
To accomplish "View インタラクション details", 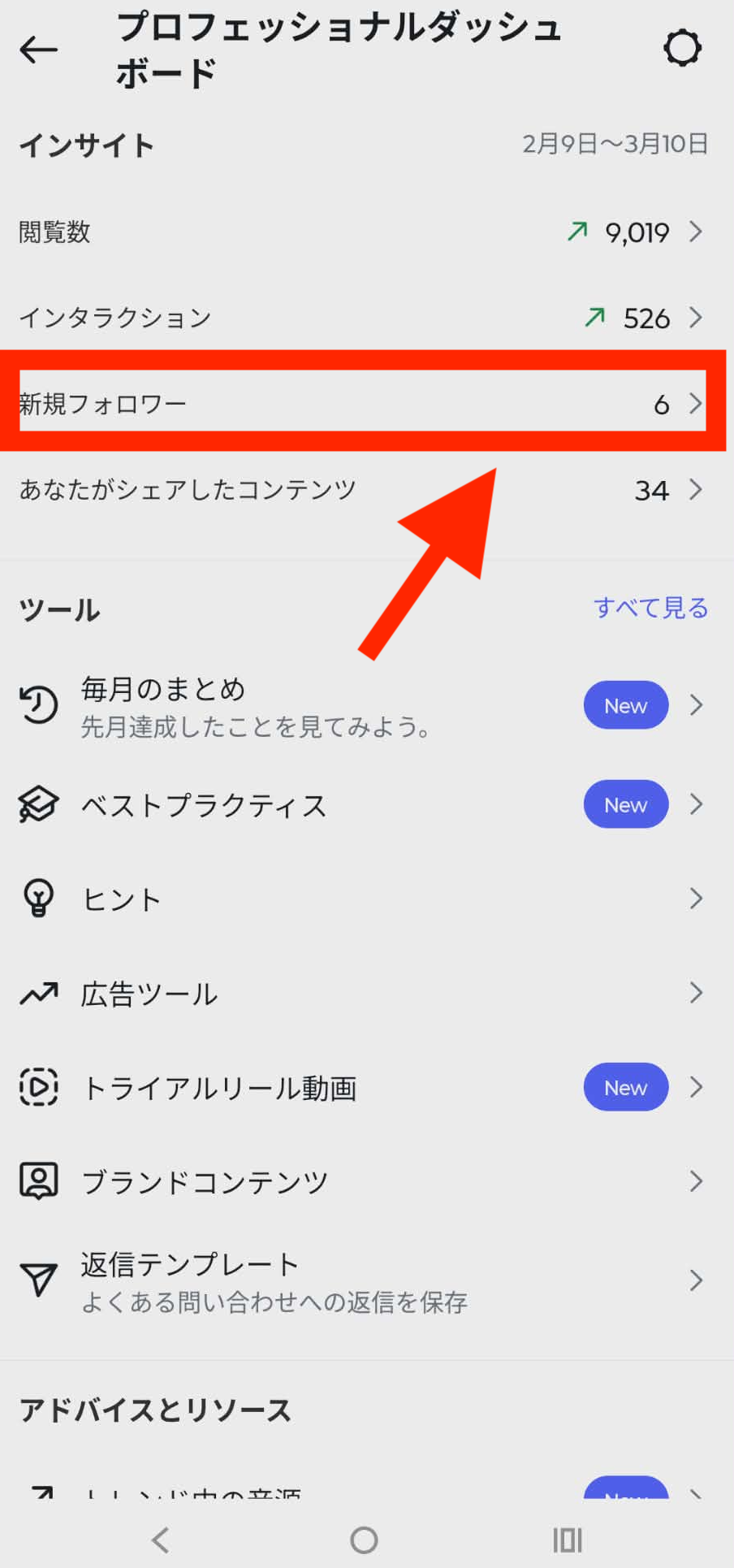I will (x=365, y=318).
